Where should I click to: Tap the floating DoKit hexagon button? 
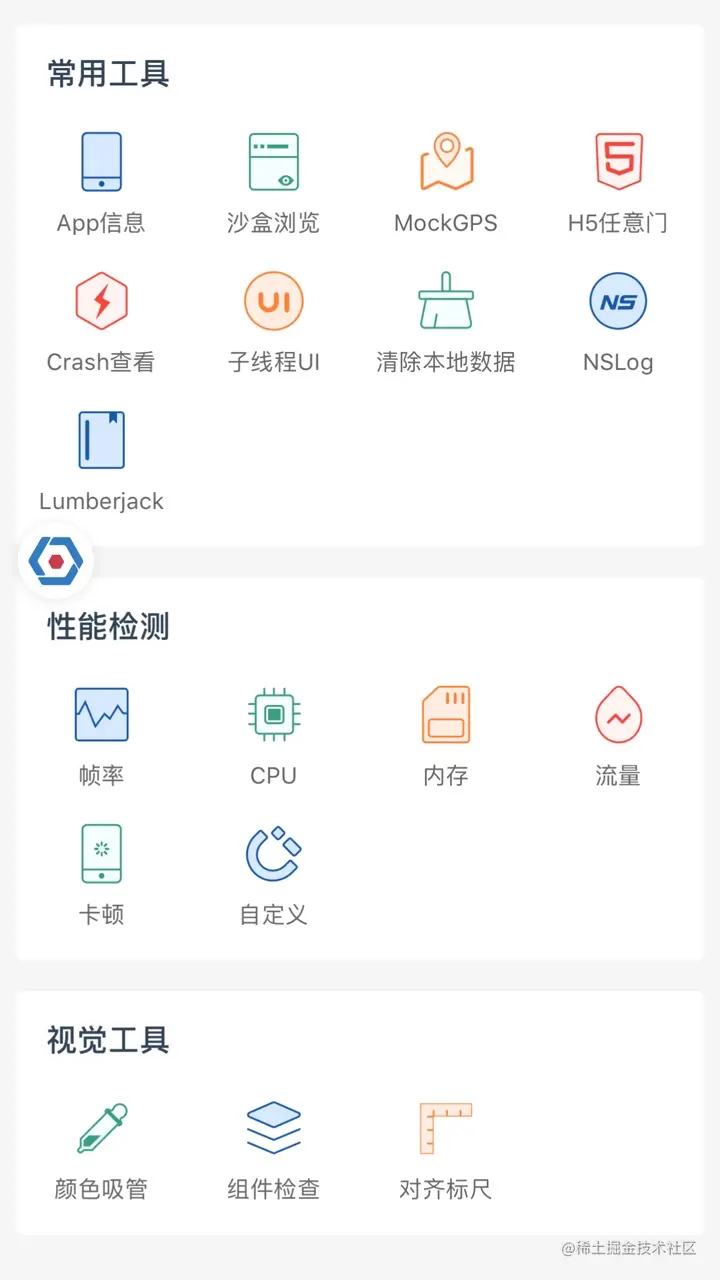coord(56,561)
